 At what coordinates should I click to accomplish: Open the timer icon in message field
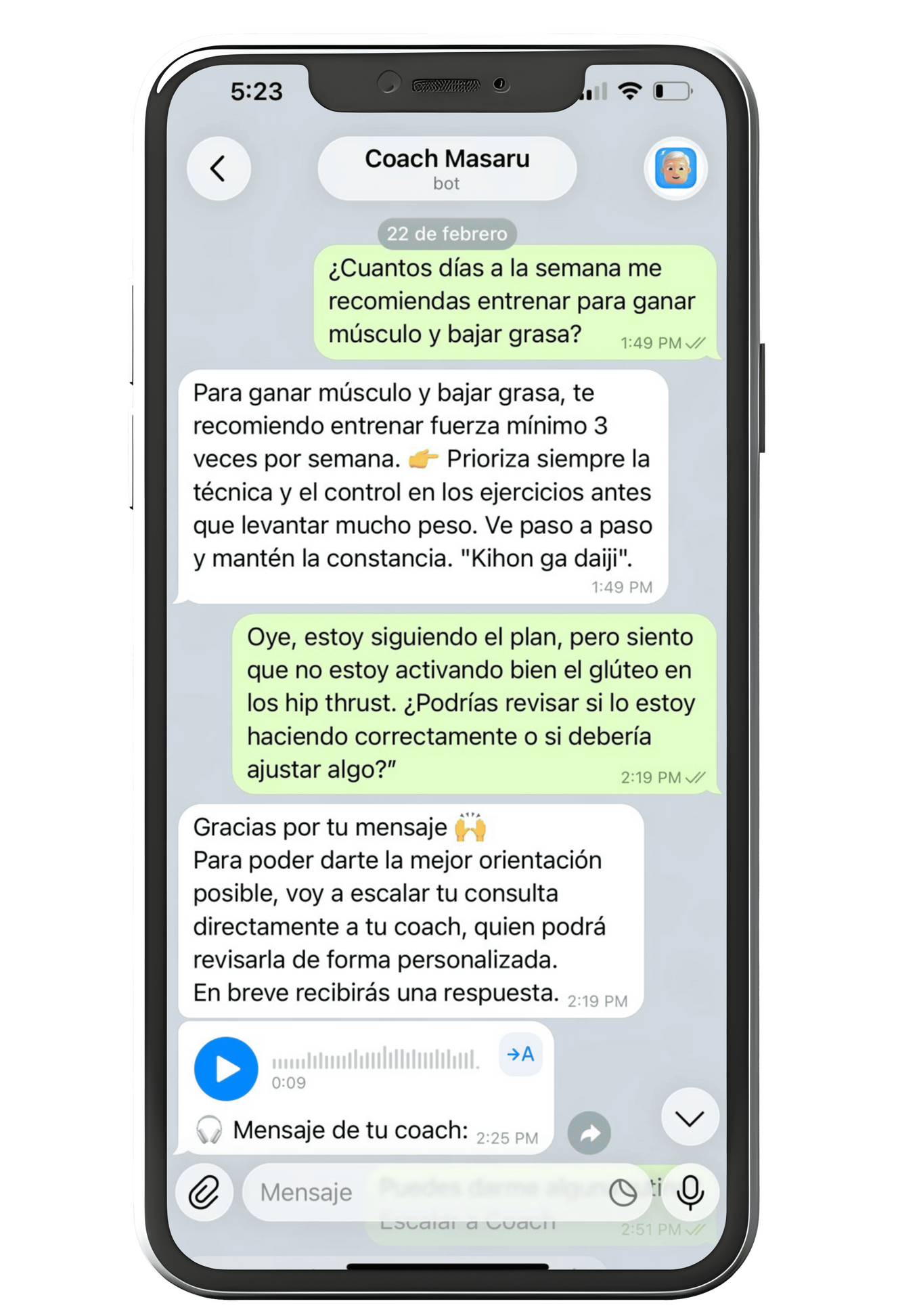pos(623,1192)
